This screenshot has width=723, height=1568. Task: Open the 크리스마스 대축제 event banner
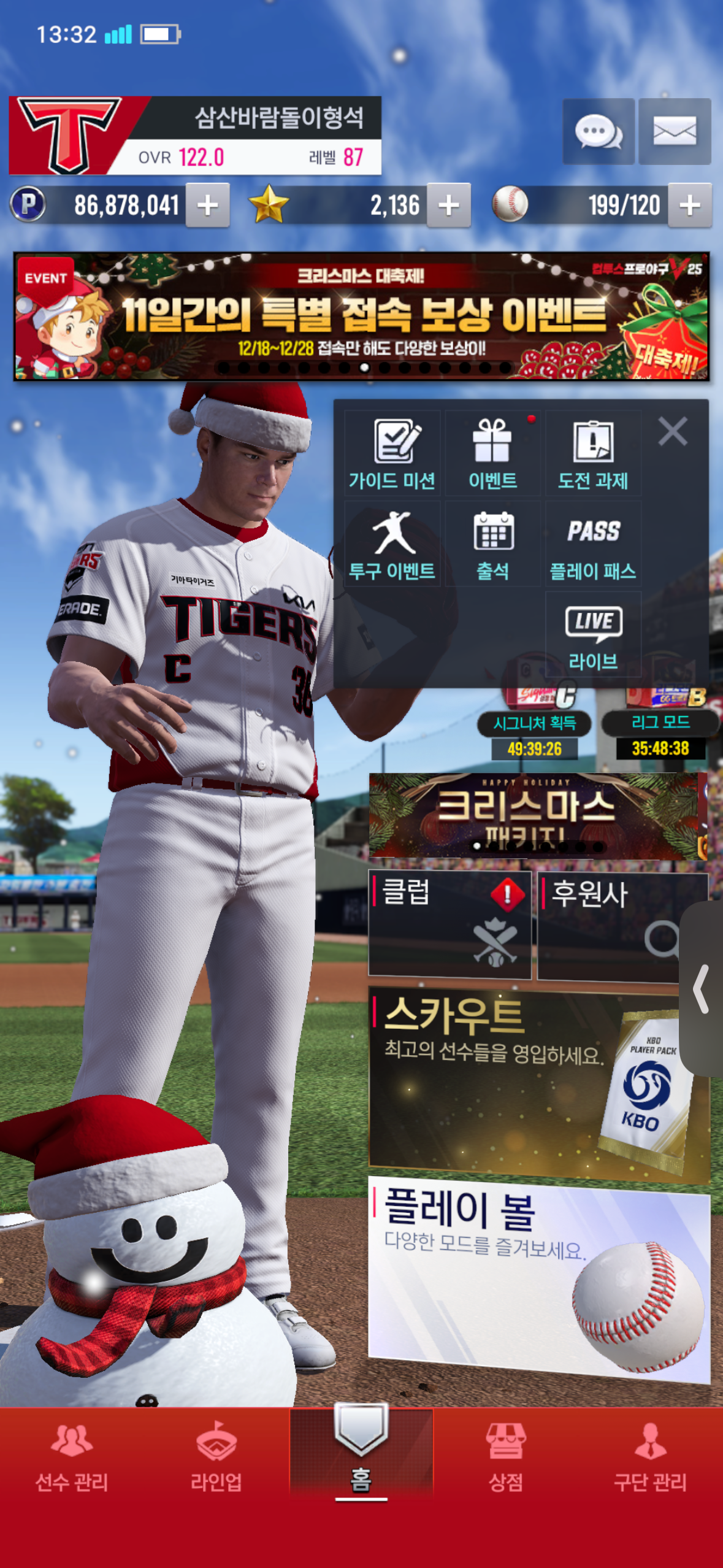point(361,317)
